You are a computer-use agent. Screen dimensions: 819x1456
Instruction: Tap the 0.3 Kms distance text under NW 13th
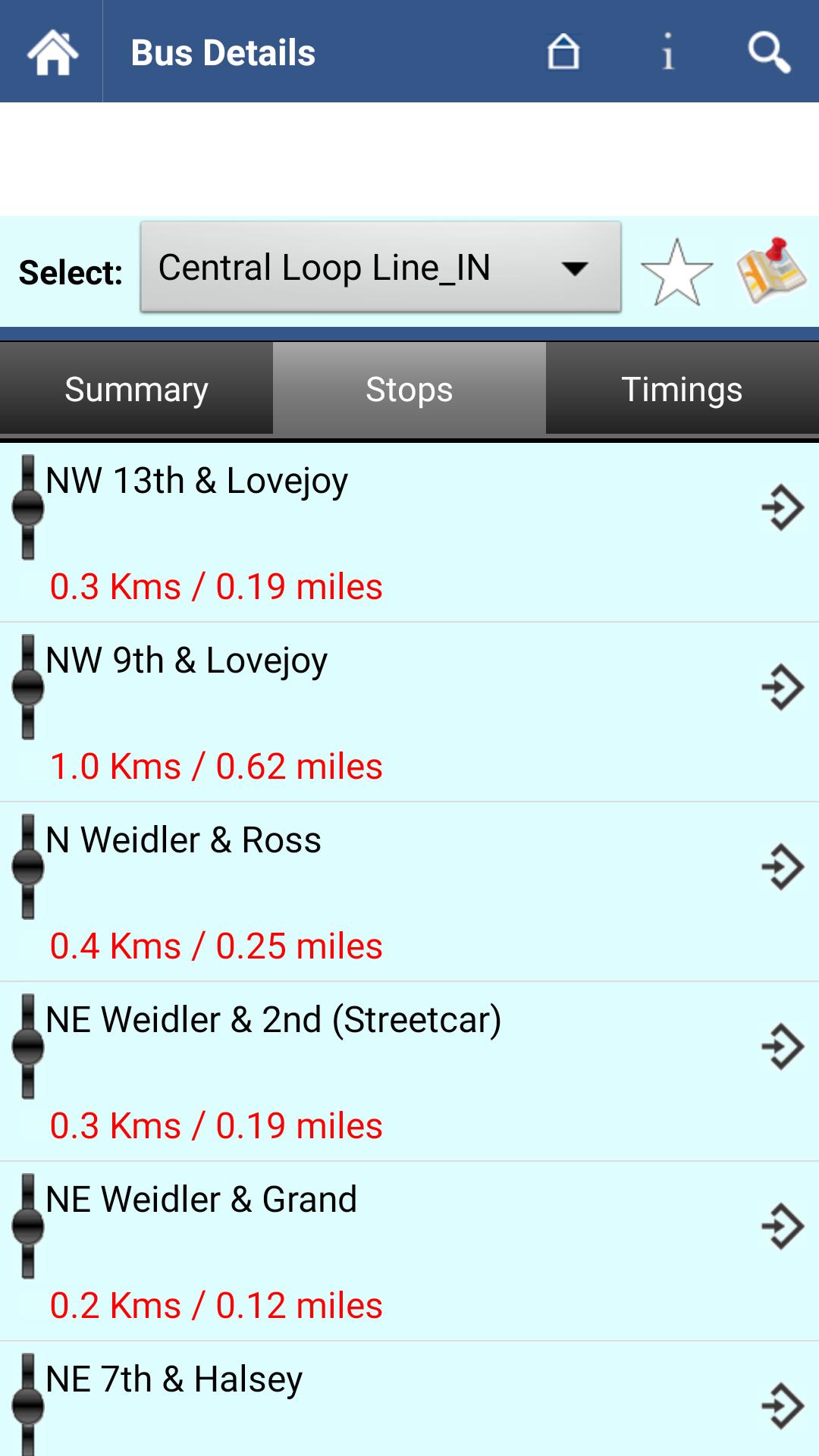(216, 585)
